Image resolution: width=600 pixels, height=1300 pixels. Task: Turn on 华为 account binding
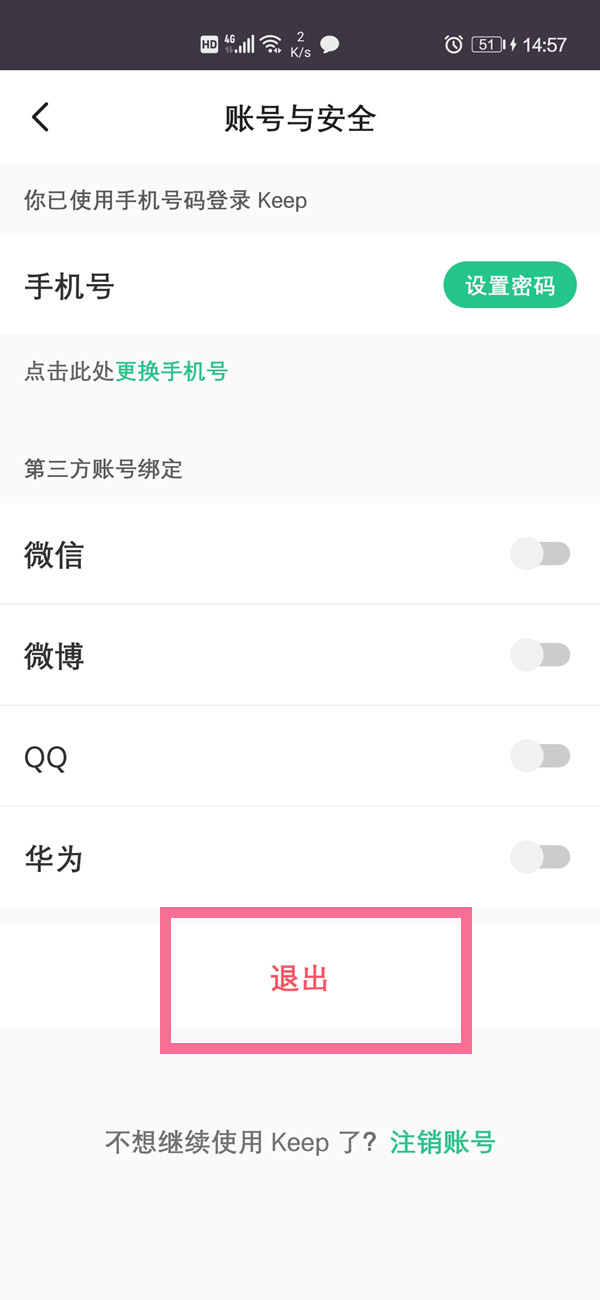pyautogui.click(x=540, y=857)
